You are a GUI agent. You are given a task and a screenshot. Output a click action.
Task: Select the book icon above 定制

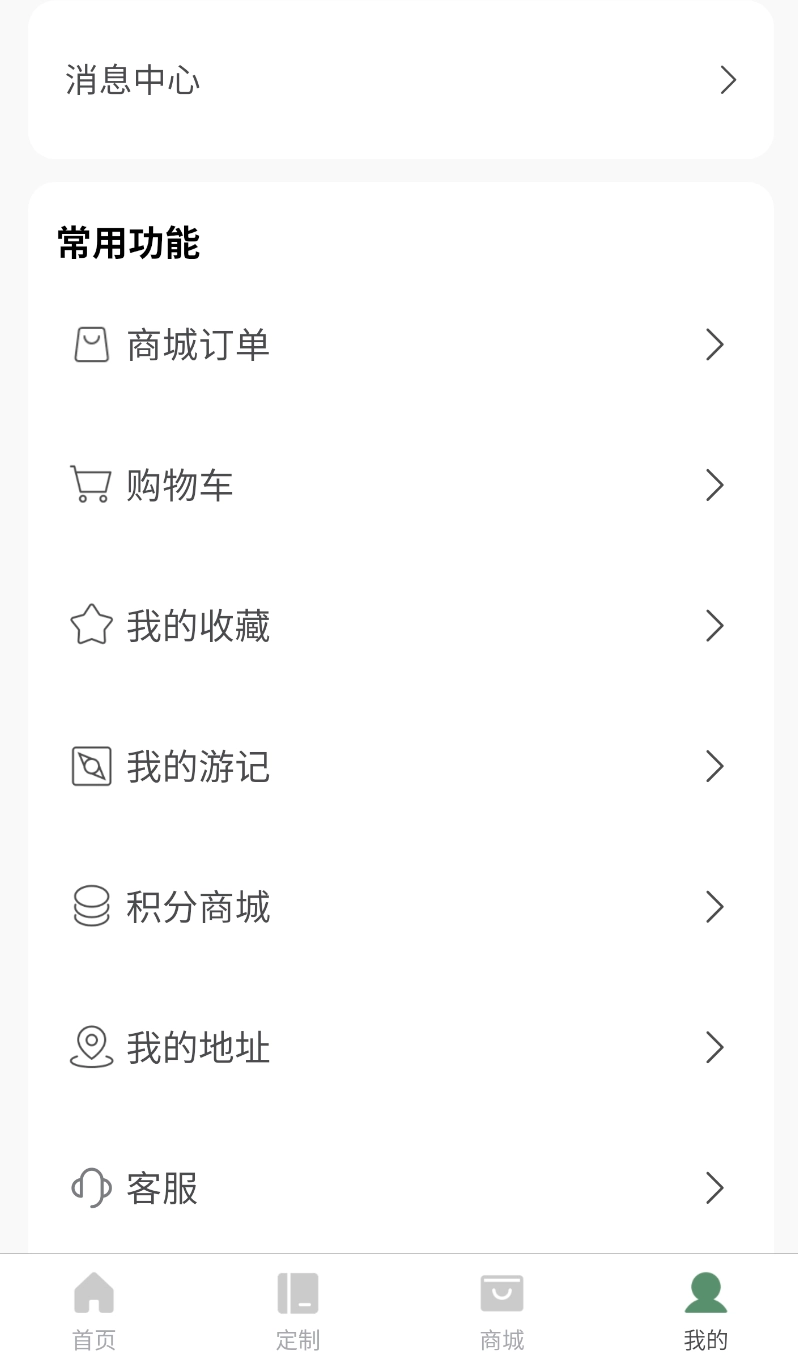tap(297, 1292)
